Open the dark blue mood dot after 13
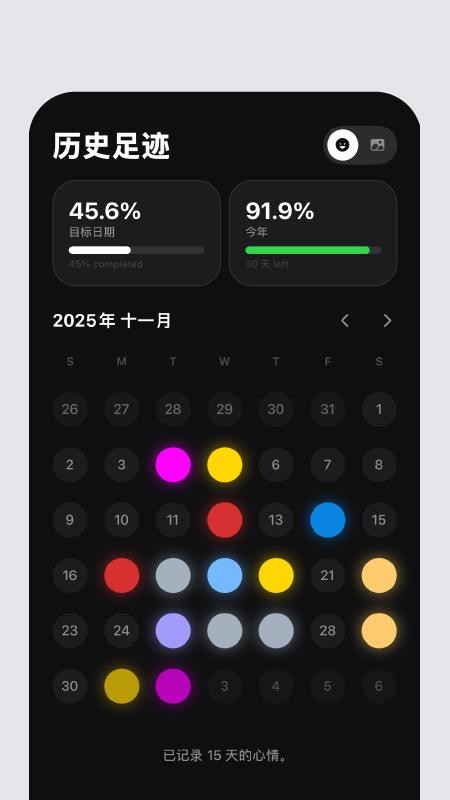This screenshot has height=800, width=450. point(328,520)
